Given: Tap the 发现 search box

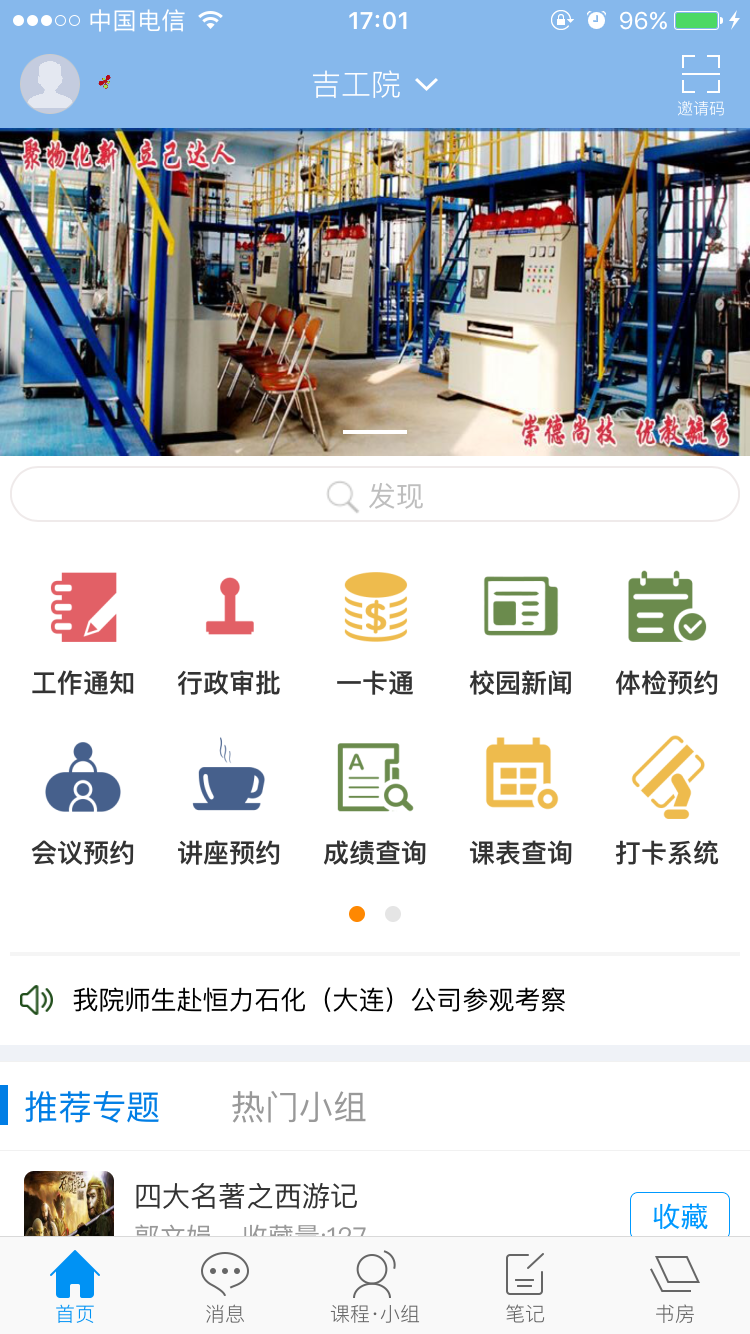Looking at the screenshot, I should tap(375, 495).
